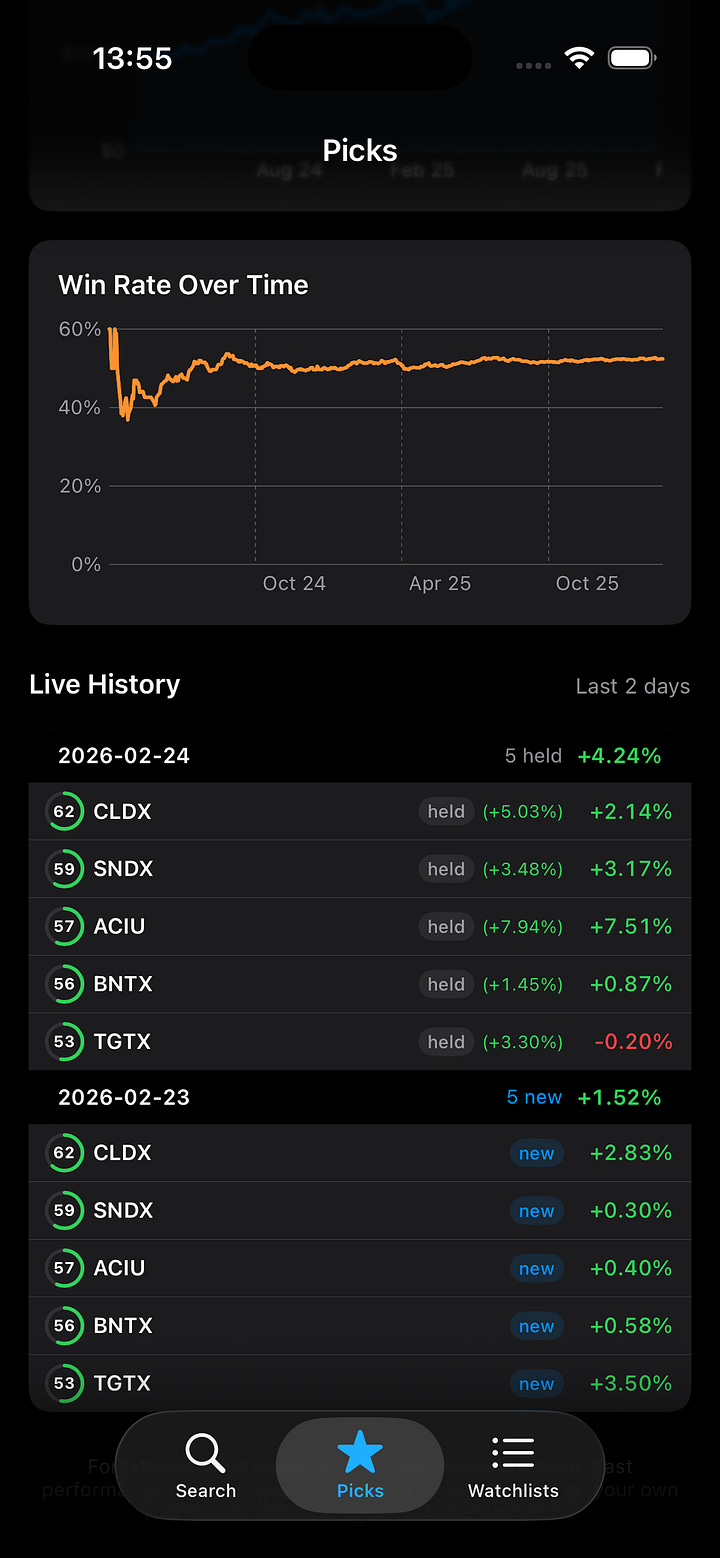720x1558 pixels.
Task: Switch to the Search tab
Action: (205, 1466)
